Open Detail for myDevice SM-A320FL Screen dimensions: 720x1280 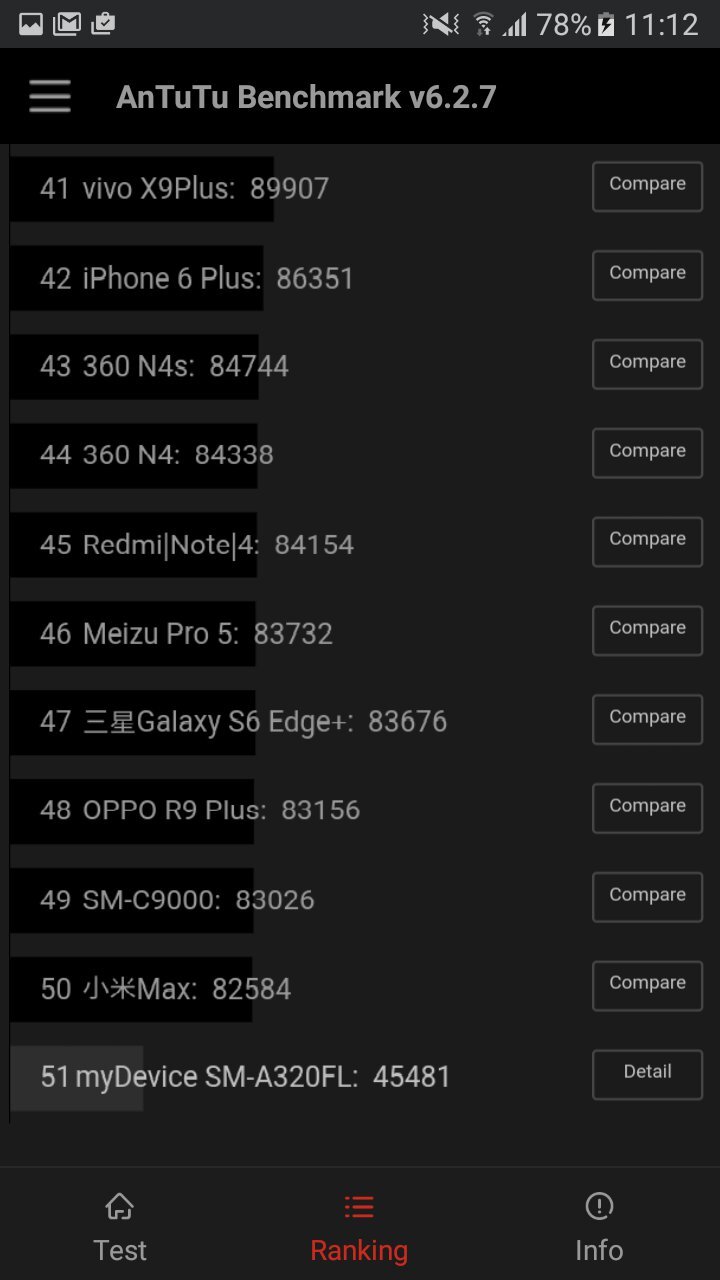click(646, 1072)
